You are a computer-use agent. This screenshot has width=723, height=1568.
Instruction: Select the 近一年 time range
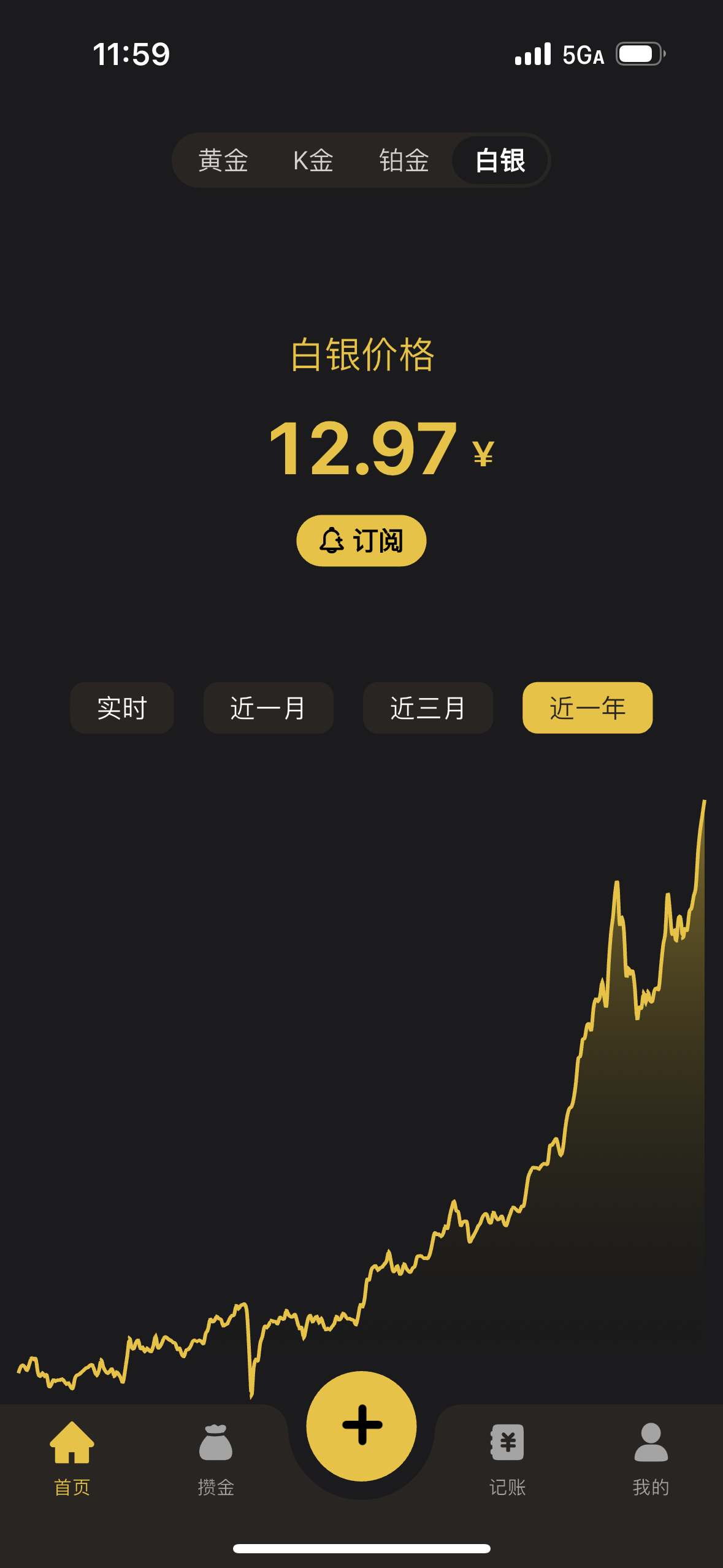[x=587, y=708]
